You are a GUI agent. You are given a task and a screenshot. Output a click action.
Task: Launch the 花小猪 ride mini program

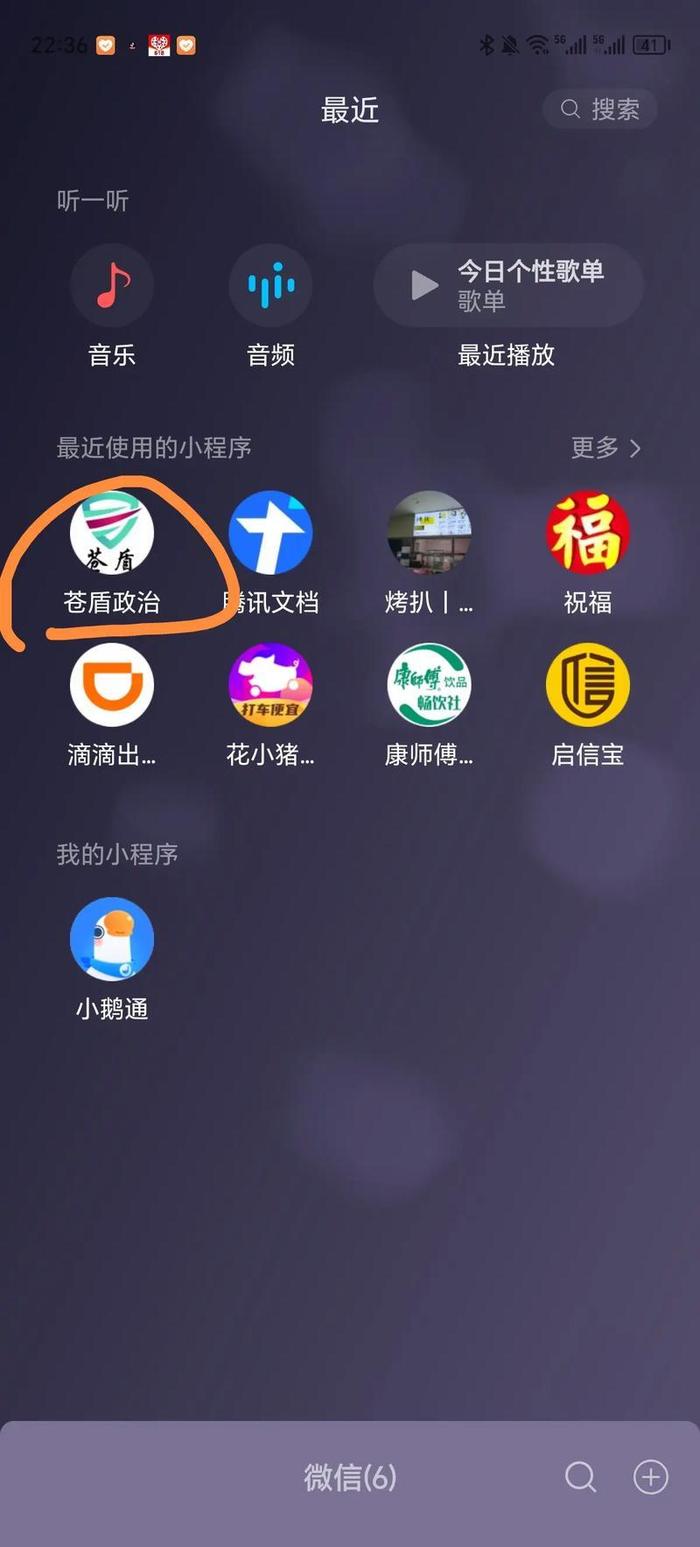(x=270, y=685)
